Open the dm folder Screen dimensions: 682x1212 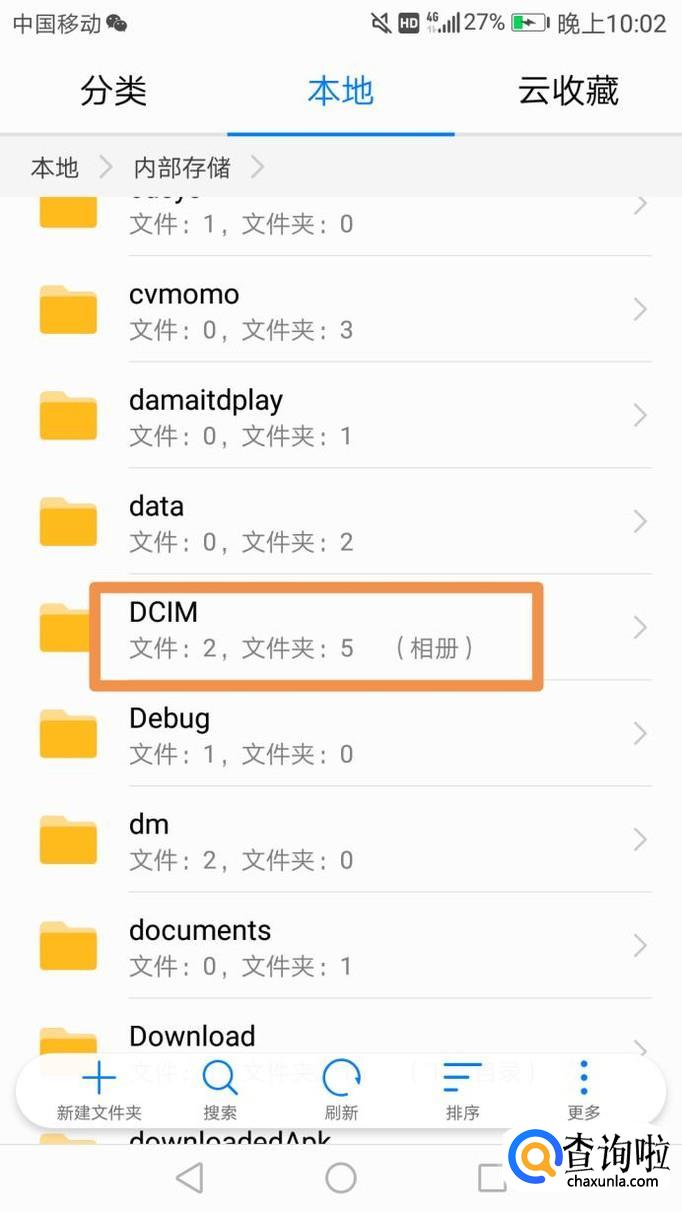point(340,840)
